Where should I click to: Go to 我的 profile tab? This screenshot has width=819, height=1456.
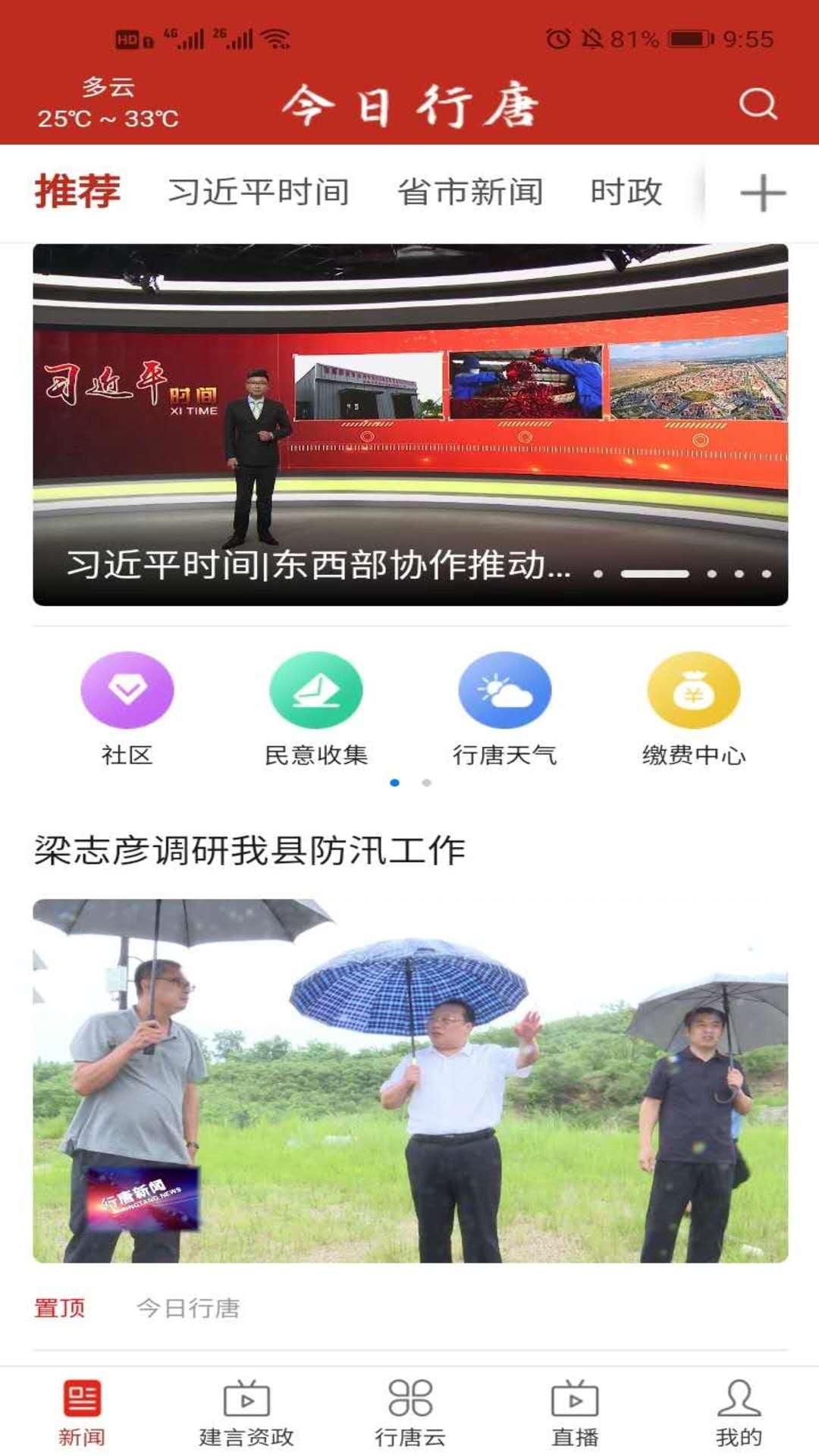(739, 1412)
